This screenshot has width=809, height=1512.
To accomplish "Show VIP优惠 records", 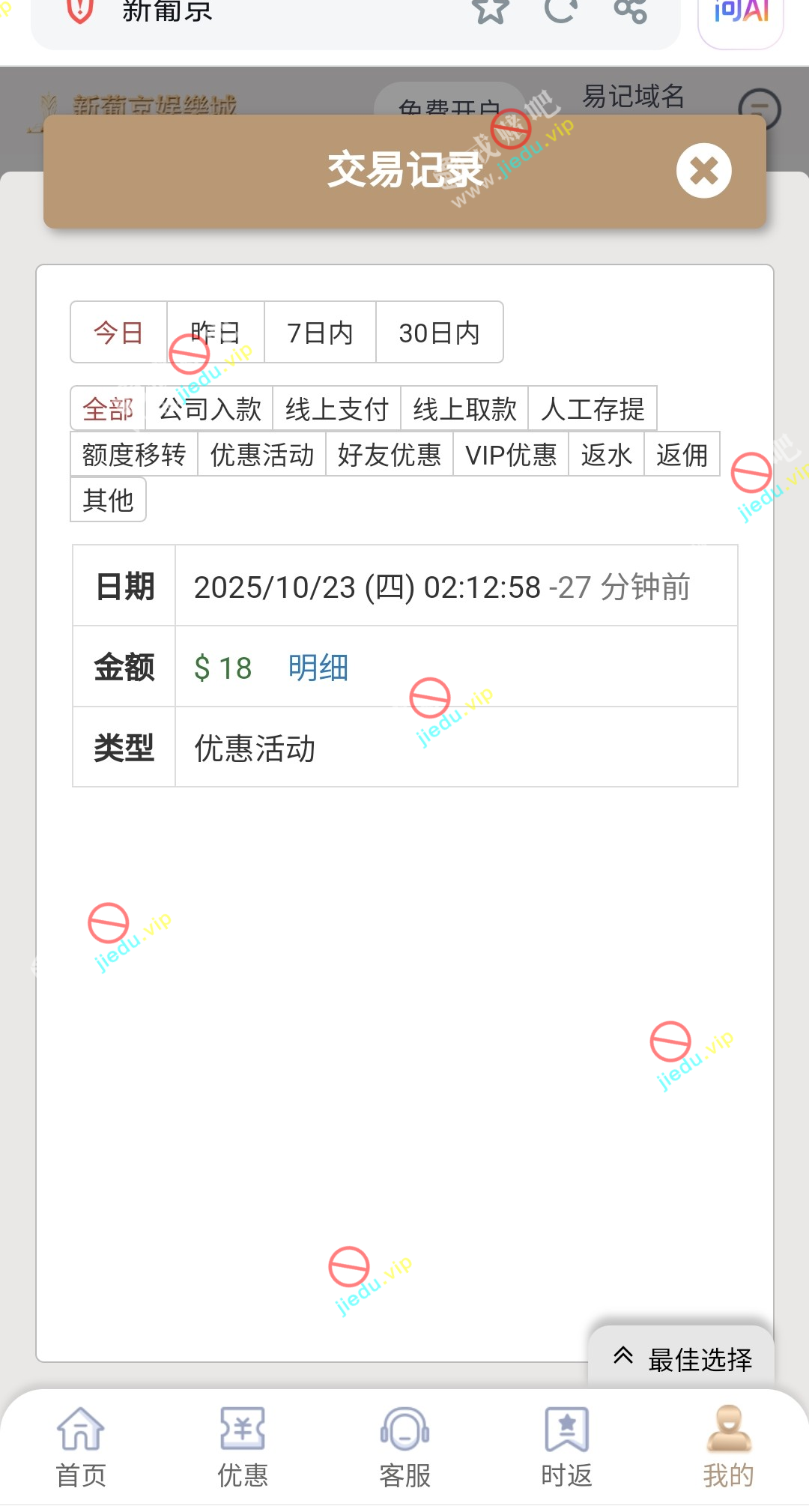I will point(511,455).
